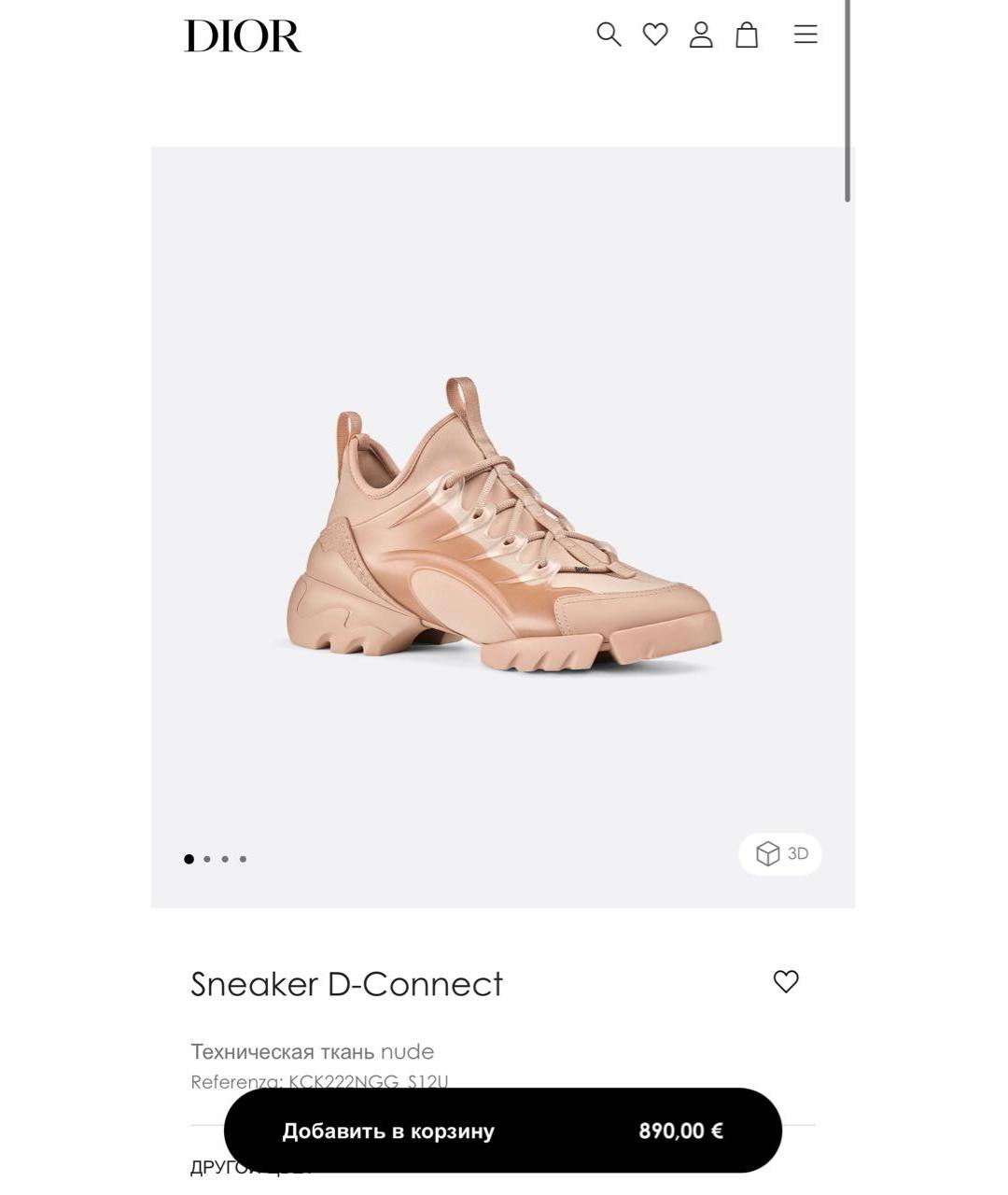Viewport: 1008px width, 1195px height.
Task: Add Sneaker D-Connect to wishlist
Action: click(786, 981)
